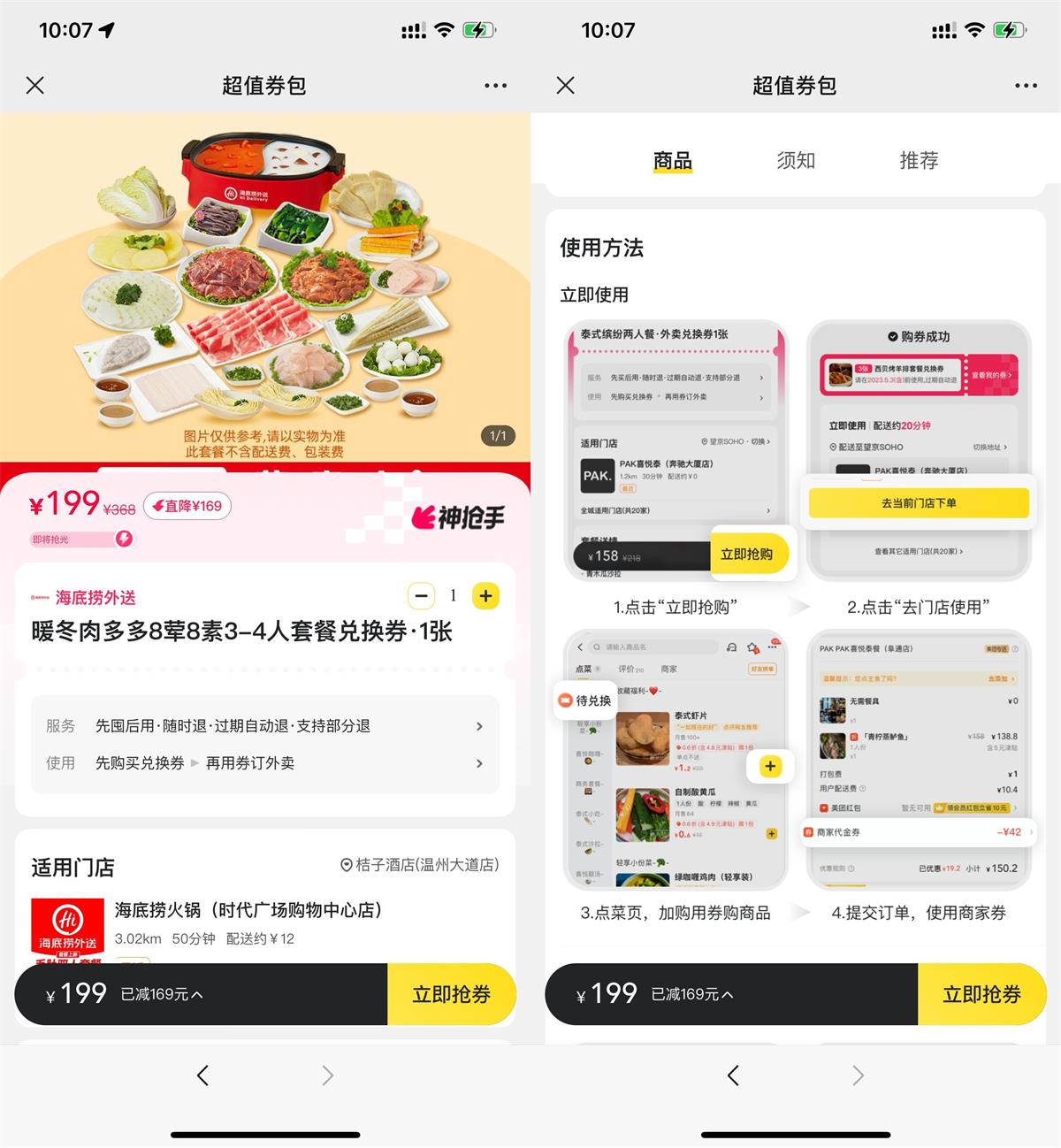
Task: Switch to the 须知 tab
Action: 795,161
